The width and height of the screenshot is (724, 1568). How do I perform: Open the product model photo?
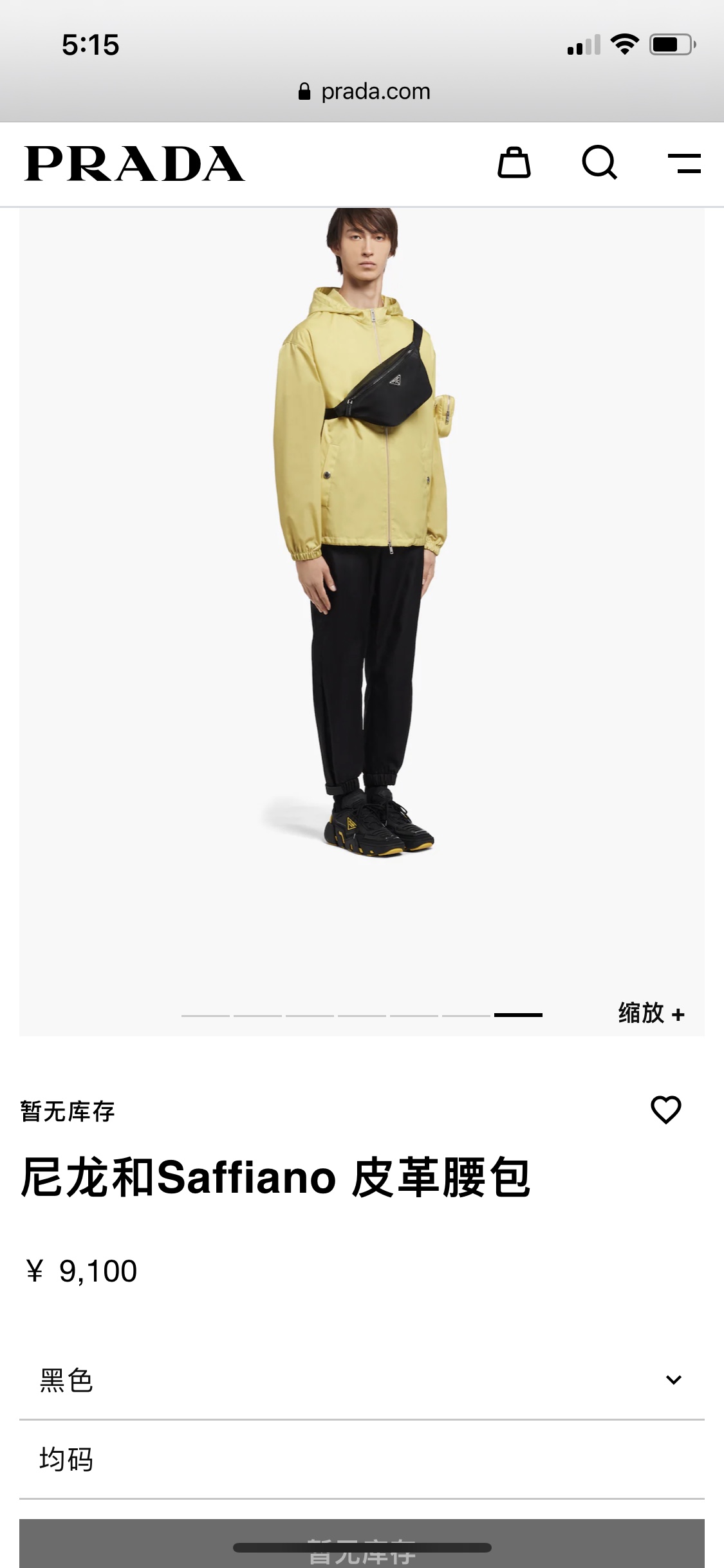(362, 622)
